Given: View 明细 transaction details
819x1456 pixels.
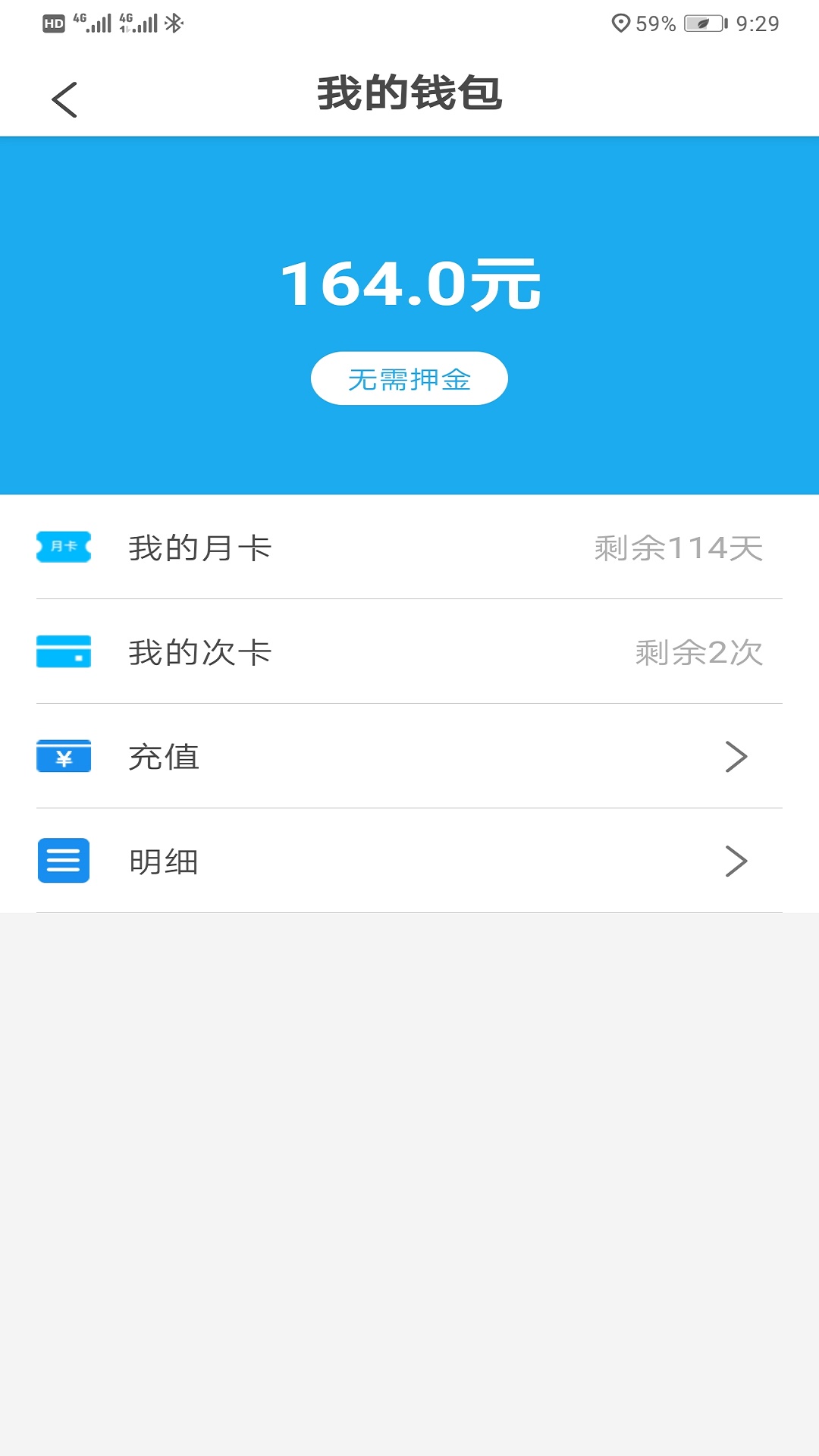Looking at the screenshot, I should click(409, 861).
